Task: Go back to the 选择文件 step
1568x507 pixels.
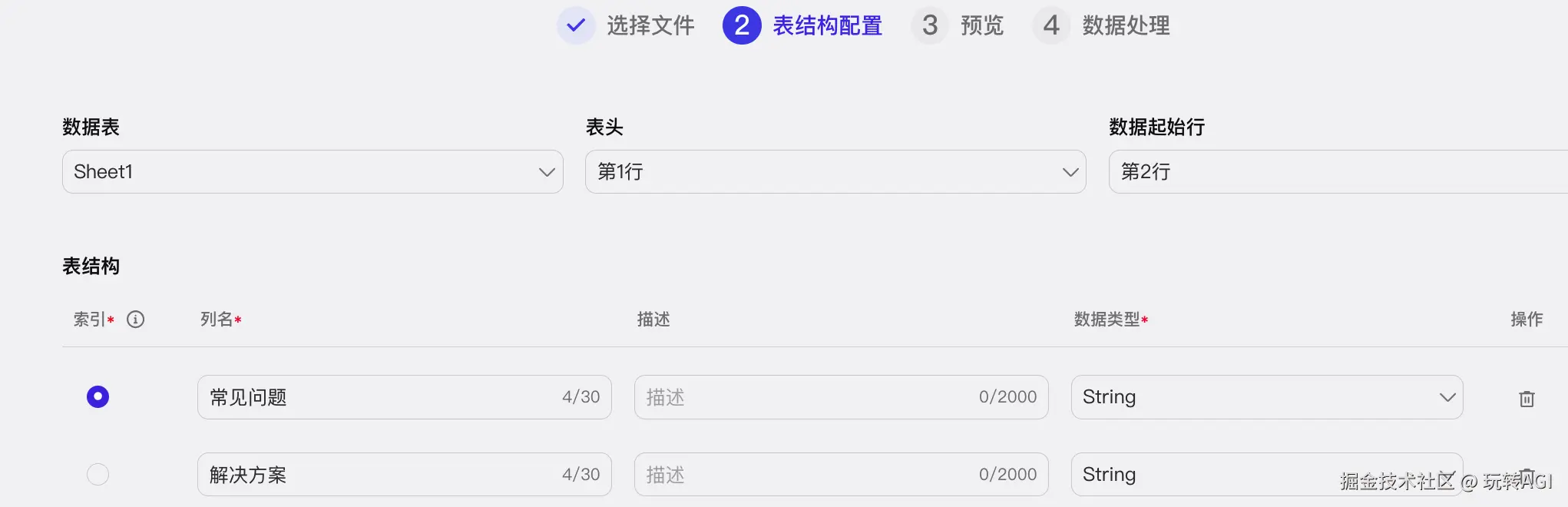Action: click(x=627, y=25)
